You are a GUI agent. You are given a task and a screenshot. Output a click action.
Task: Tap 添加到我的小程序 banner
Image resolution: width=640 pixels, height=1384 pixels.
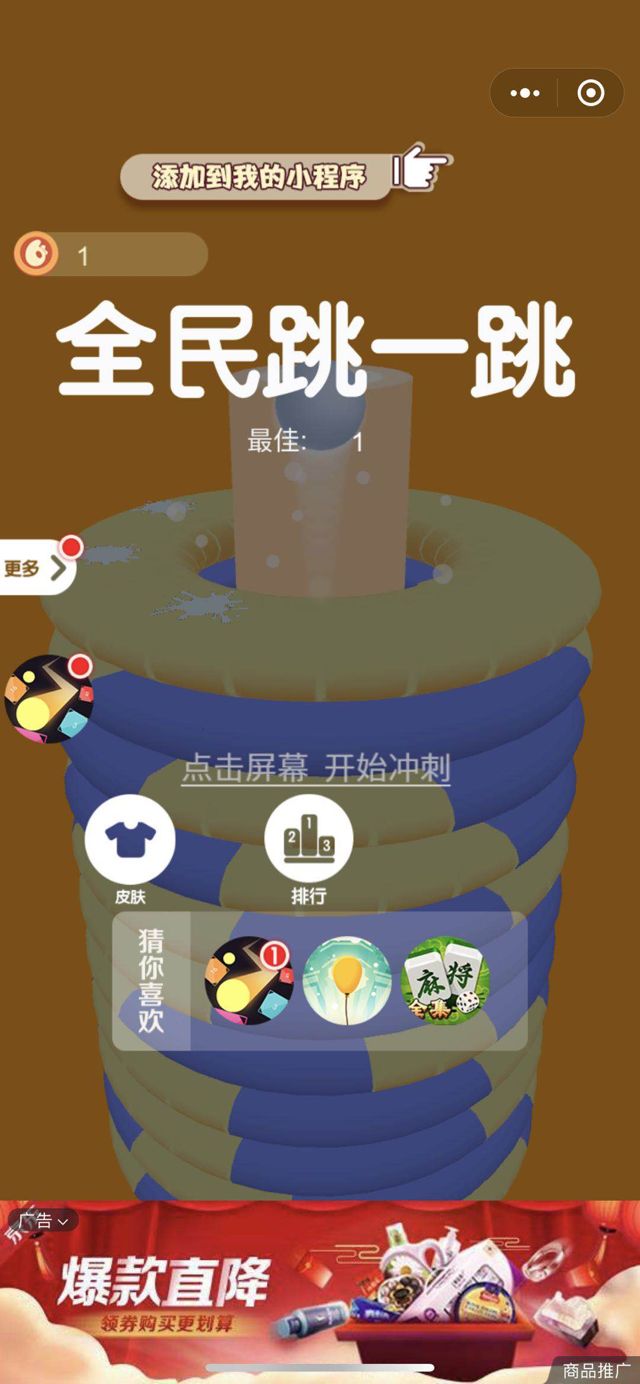258,177
